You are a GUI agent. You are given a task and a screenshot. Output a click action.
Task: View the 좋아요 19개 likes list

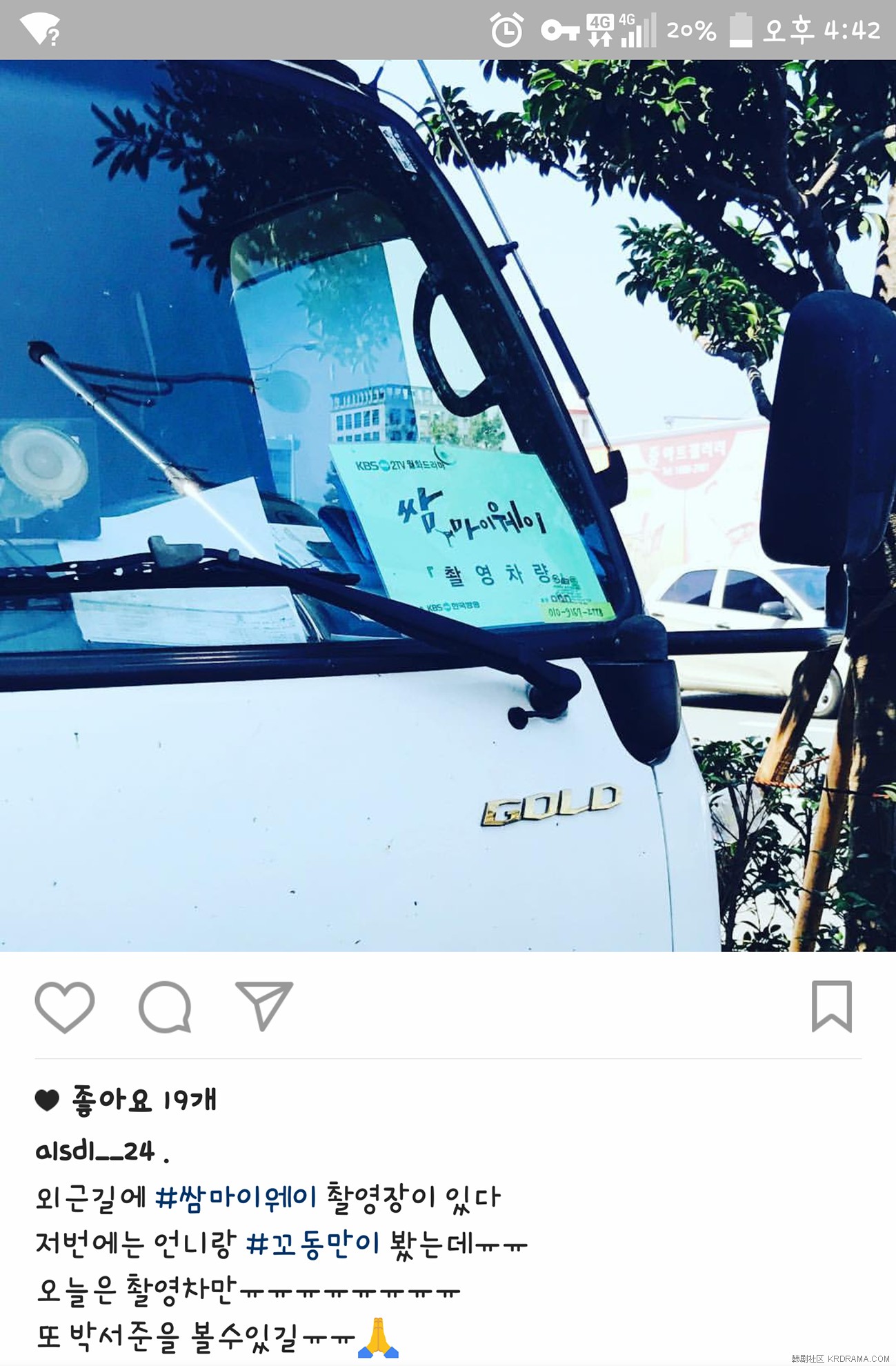click(x=143, y=1099)
